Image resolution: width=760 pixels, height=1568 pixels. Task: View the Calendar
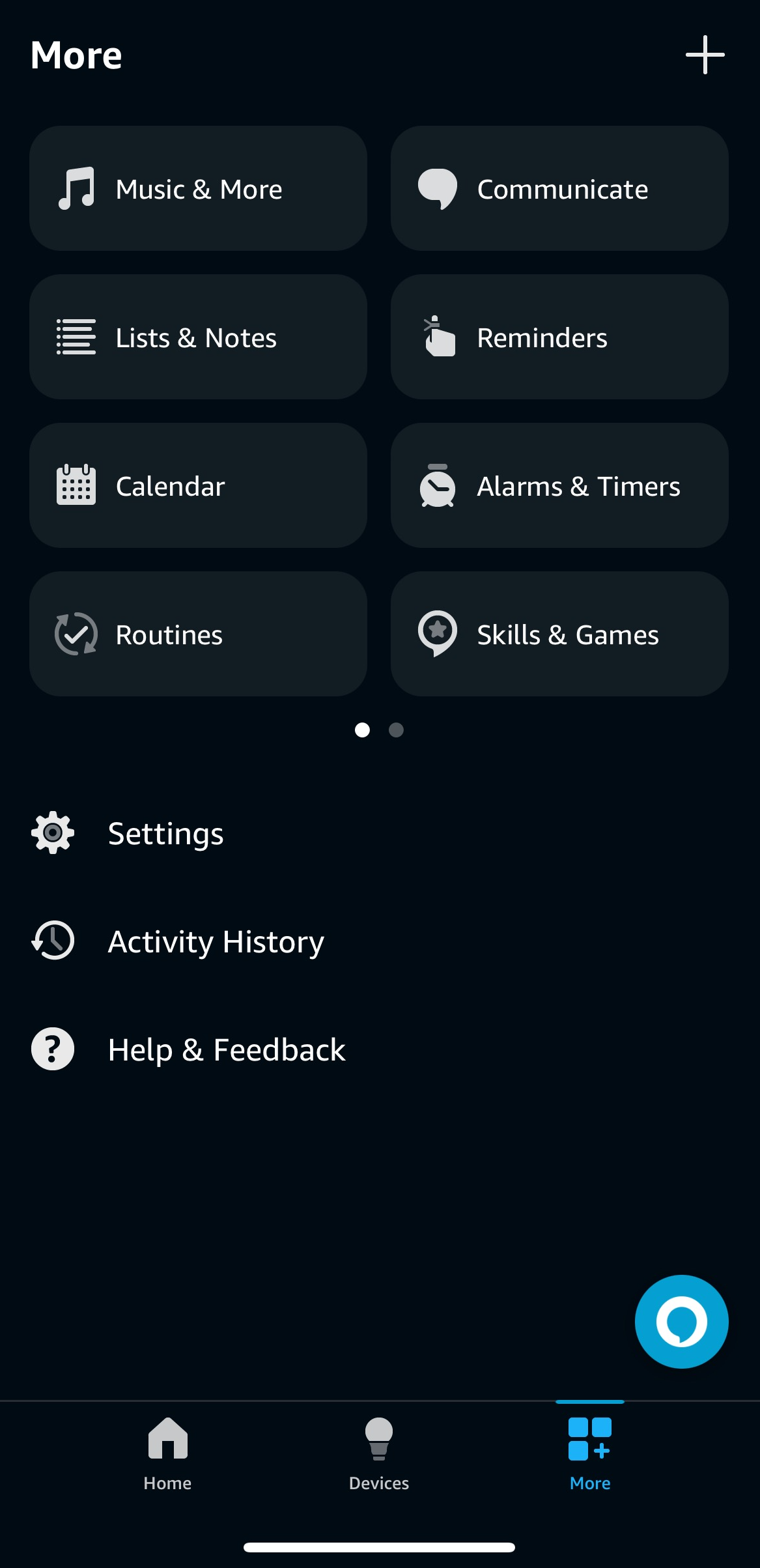[x=198, y=485]
